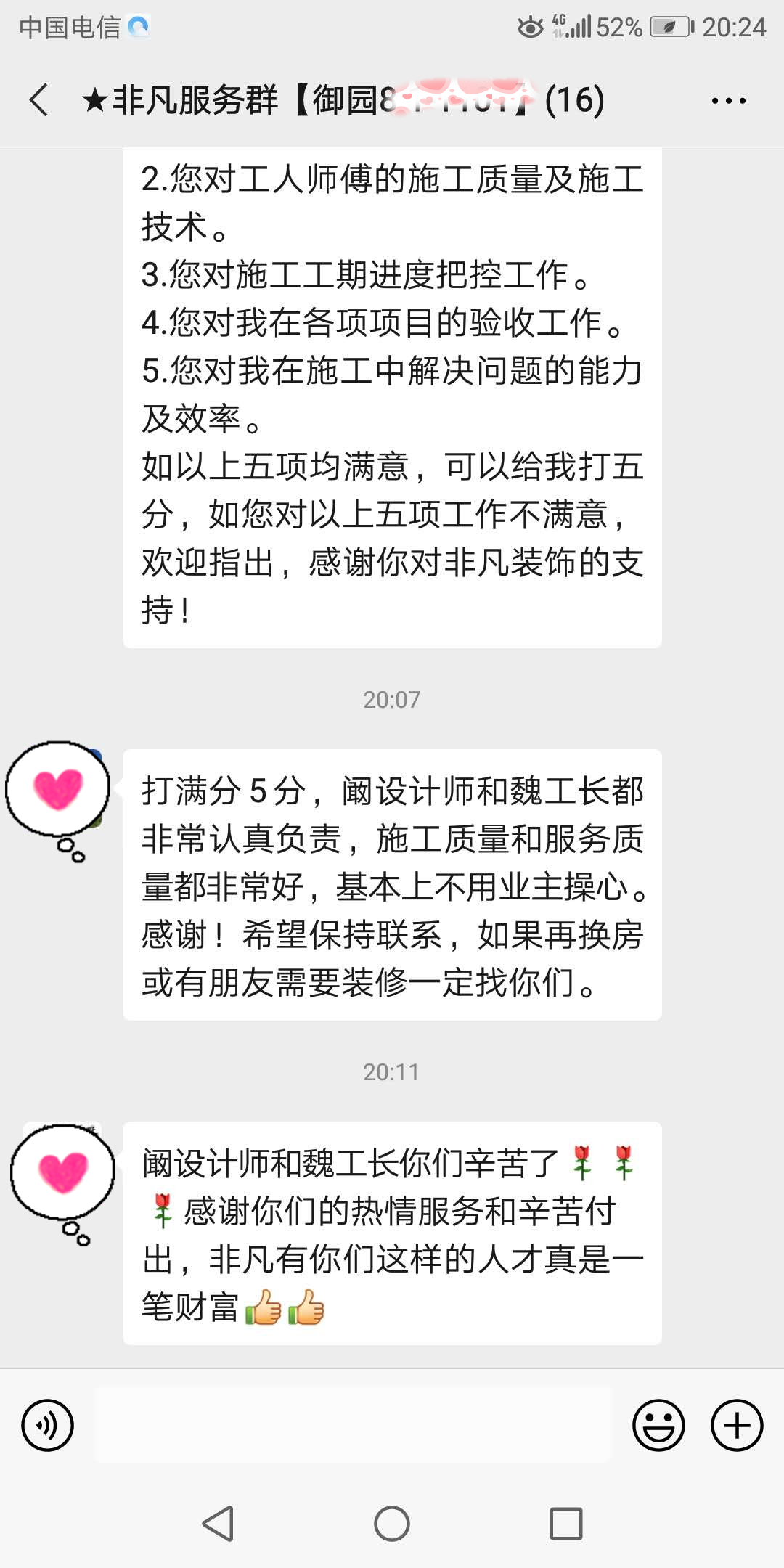Open the group chat options menu
The image size is (784, 1568).
tap(728, 101)
